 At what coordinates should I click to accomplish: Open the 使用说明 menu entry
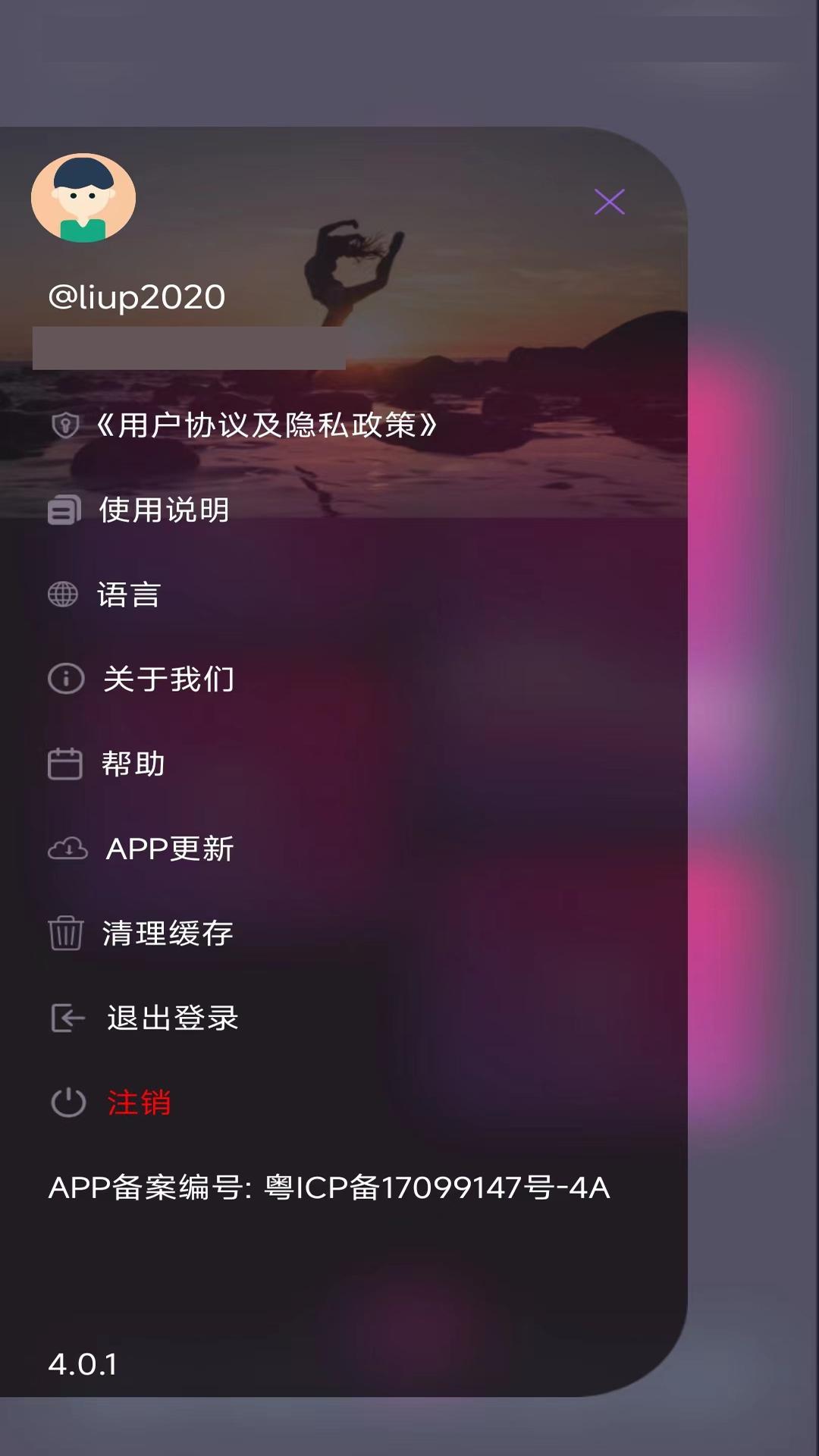162,510
